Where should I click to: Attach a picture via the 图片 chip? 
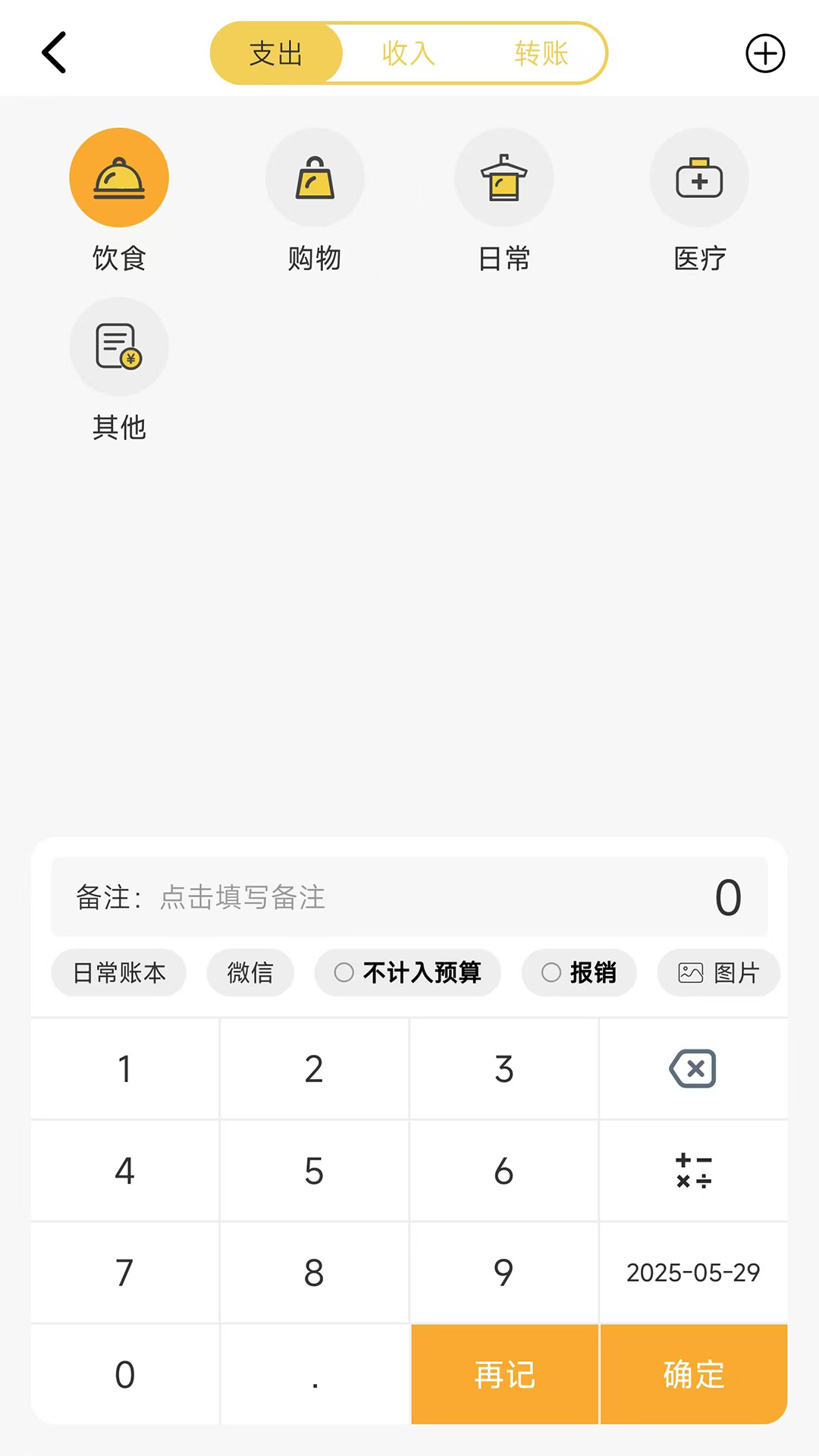(719, 972)
